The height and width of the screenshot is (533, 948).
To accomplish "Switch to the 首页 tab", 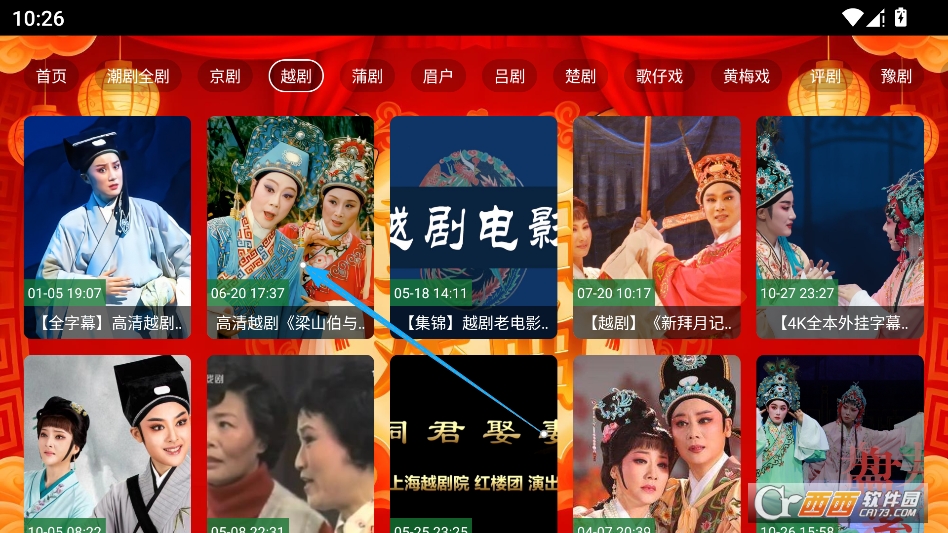I will (51, 76).
